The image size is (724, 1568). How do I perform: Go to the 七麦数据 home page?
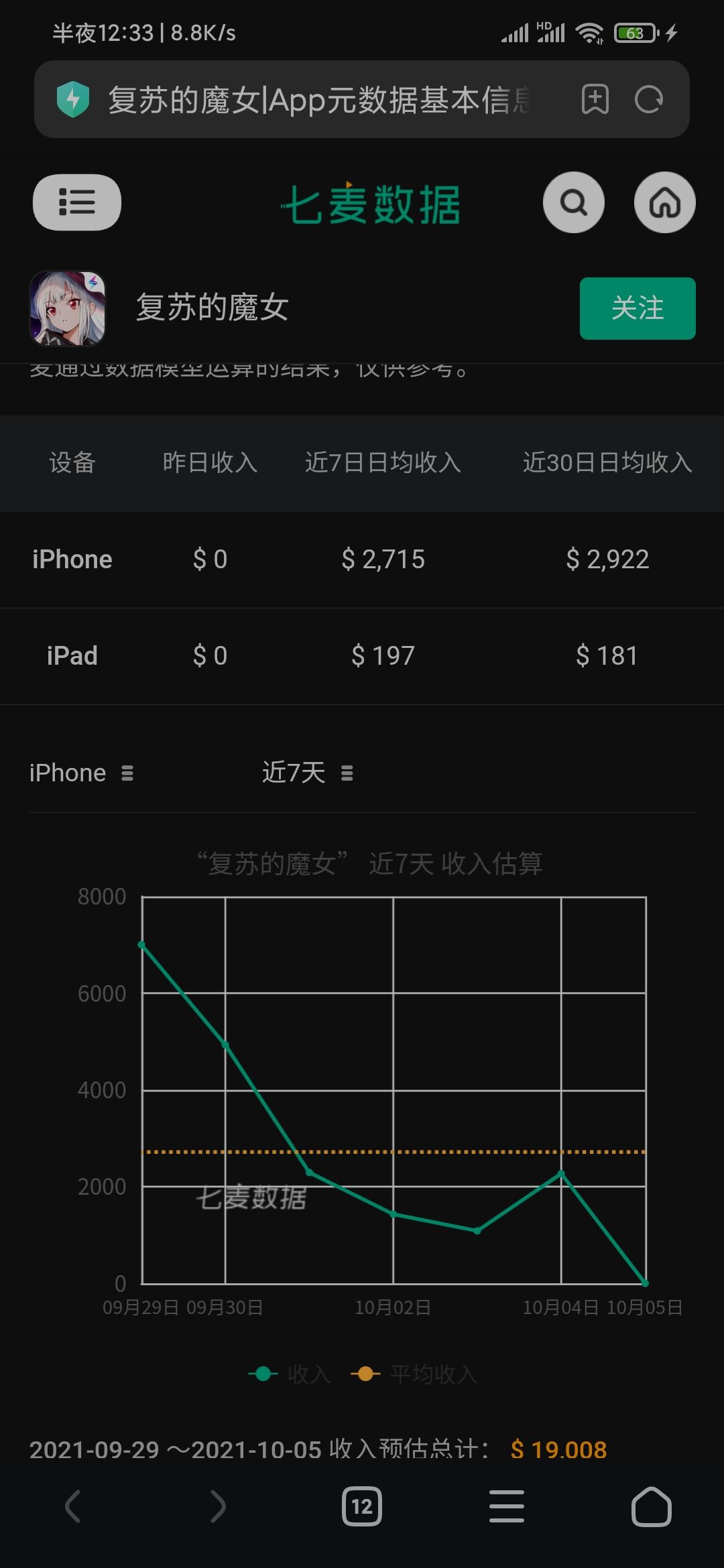click(665, 202)
